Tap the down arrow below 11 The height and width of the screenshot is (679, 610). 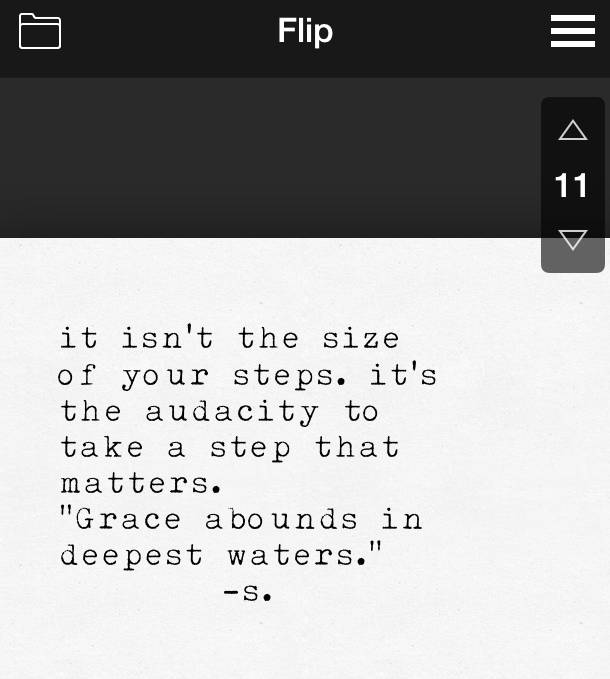pyautogui.click(x=572, y=240)
